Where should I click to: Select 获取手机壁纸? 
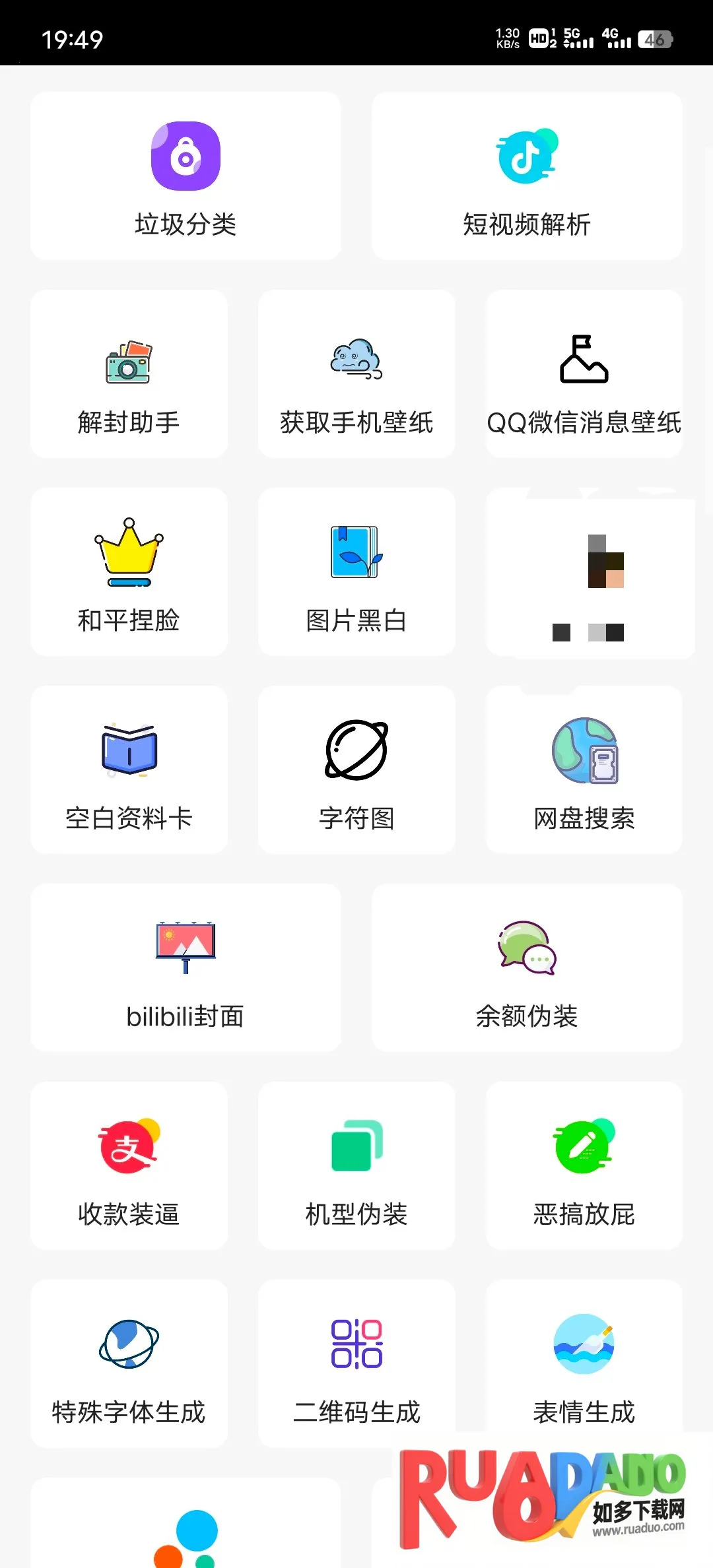point(356,374)
